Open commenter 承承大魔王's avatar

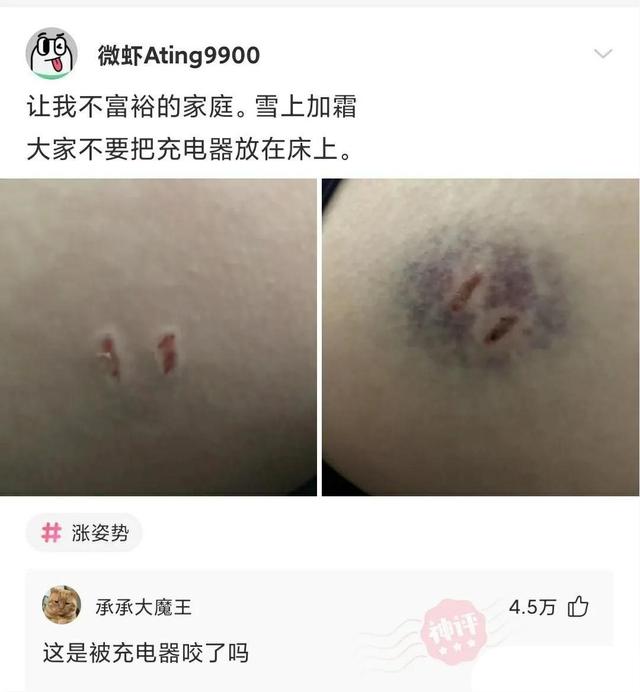click(62, 606)
